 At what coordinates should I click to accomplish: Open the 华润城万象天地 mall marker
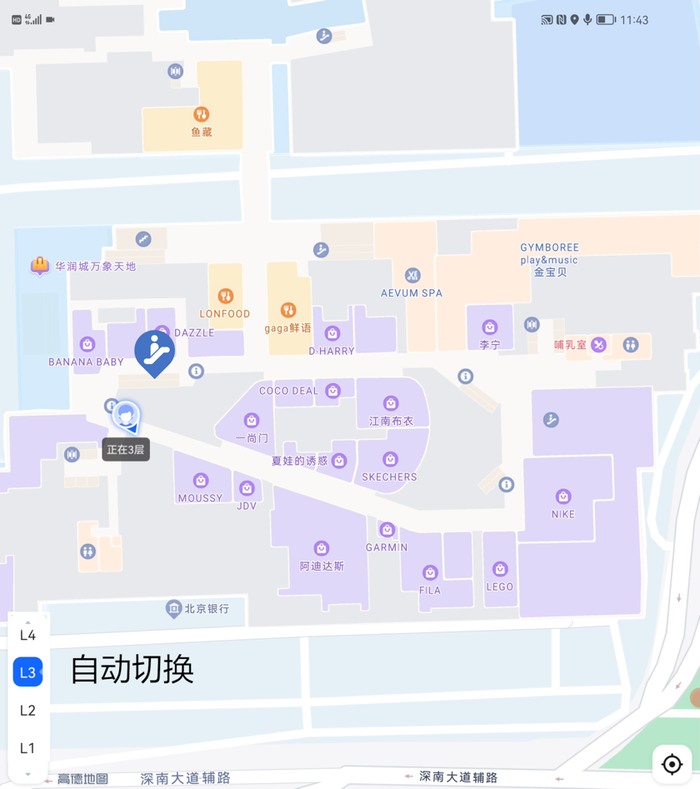tap(40, 266)
